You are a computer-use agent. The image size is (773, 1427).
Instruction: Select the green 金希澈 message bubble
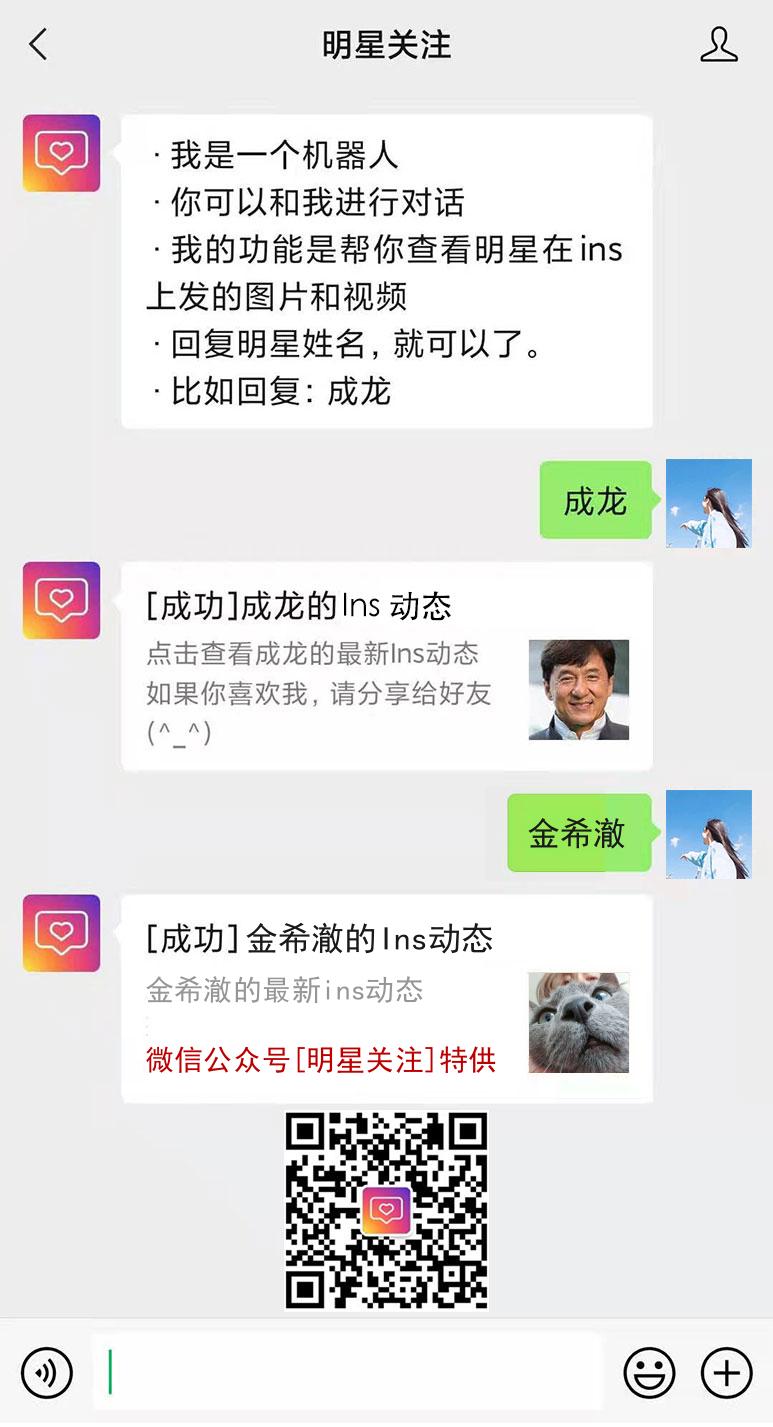point(578,833)
